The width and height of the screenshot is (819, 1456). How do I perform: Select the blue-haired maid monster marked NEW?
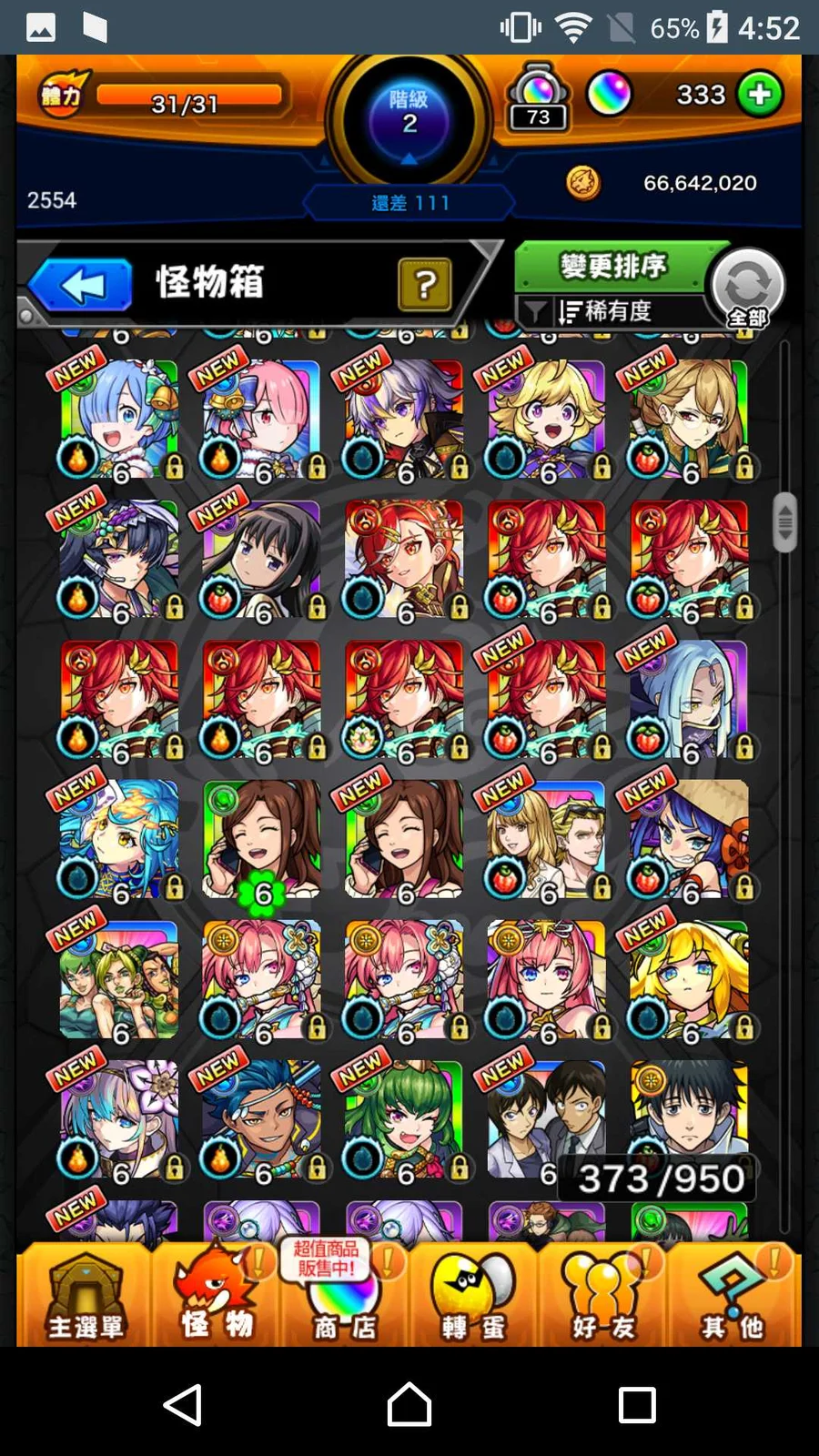point(118,419)
